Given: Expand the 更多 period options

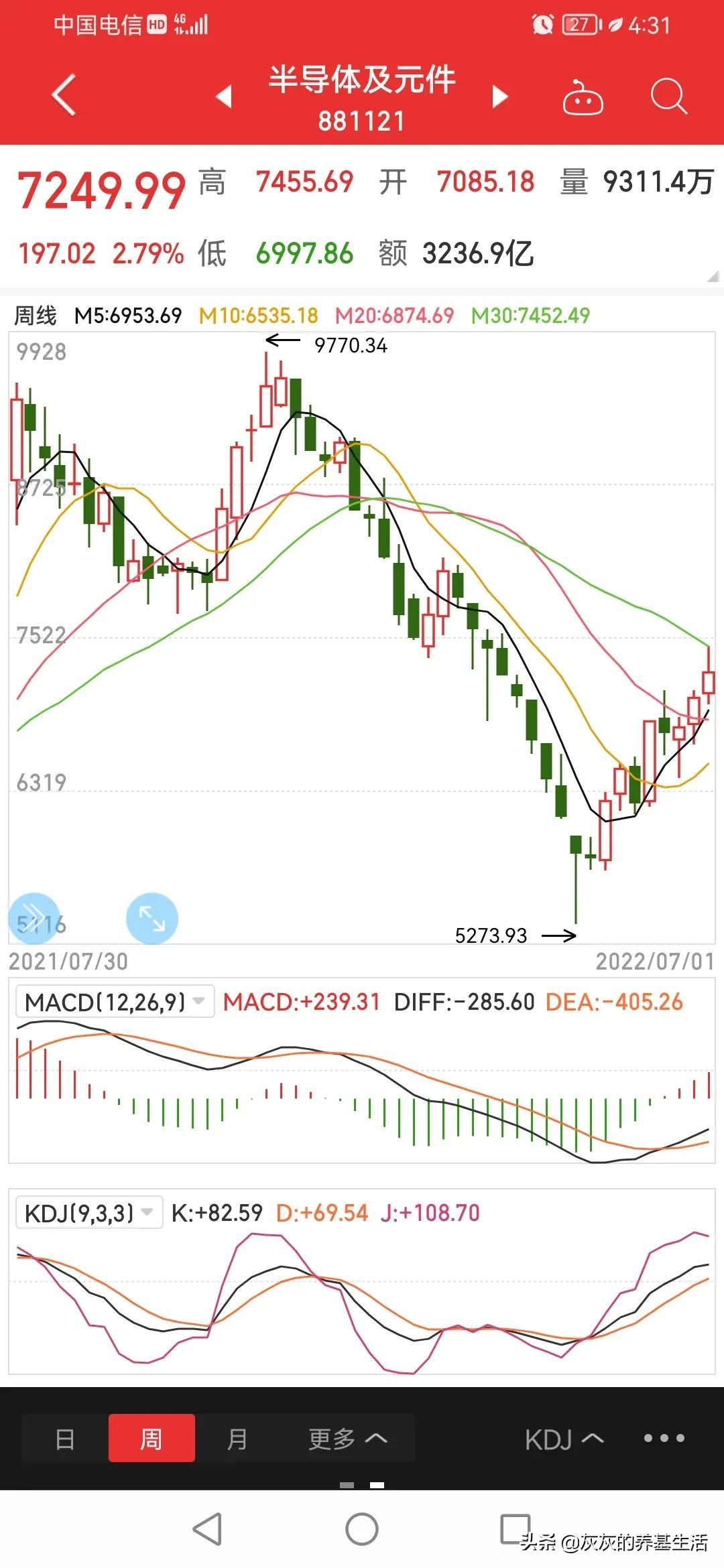Looking at the screenshot, I should coord(347,1439).
